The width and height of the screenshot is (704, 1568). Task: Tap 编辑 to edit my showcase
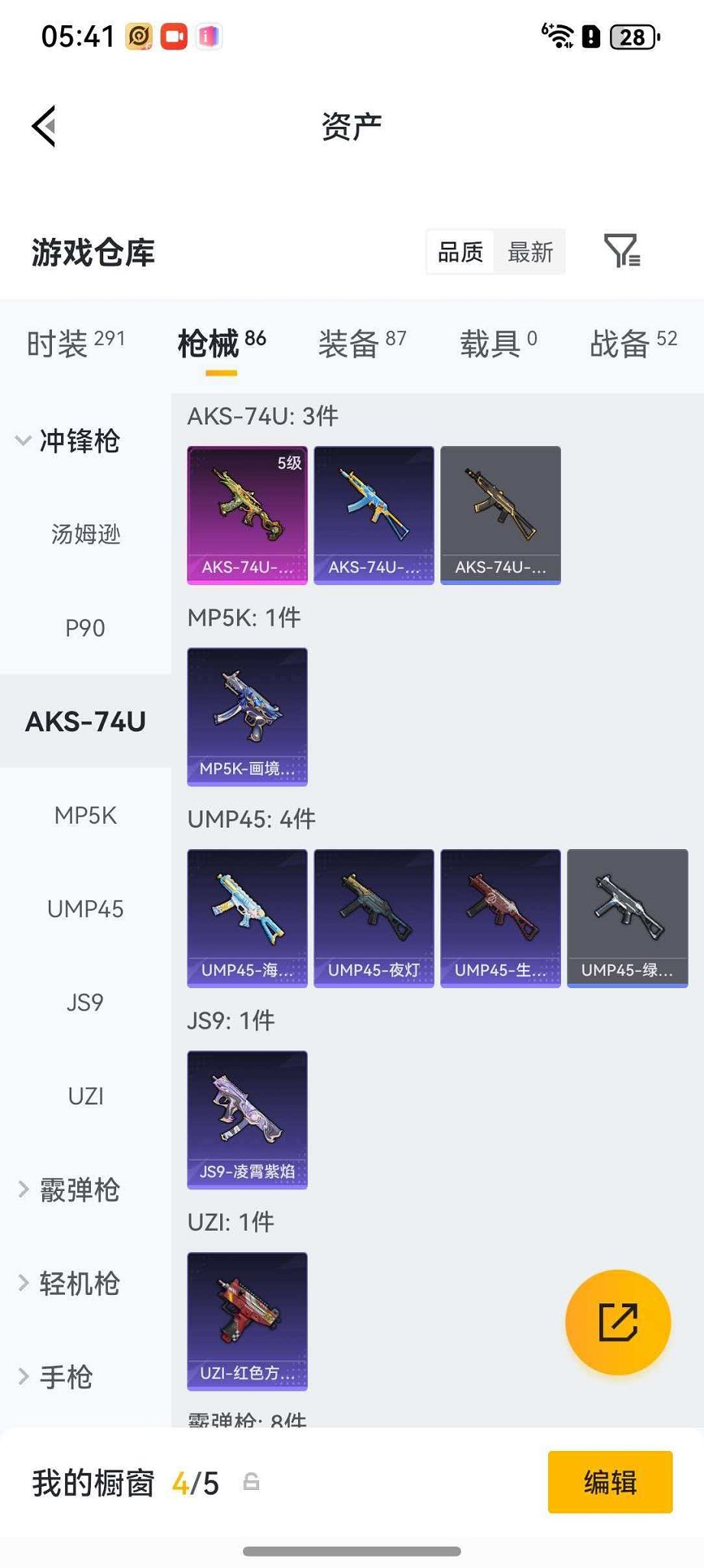click(610, 1482)
